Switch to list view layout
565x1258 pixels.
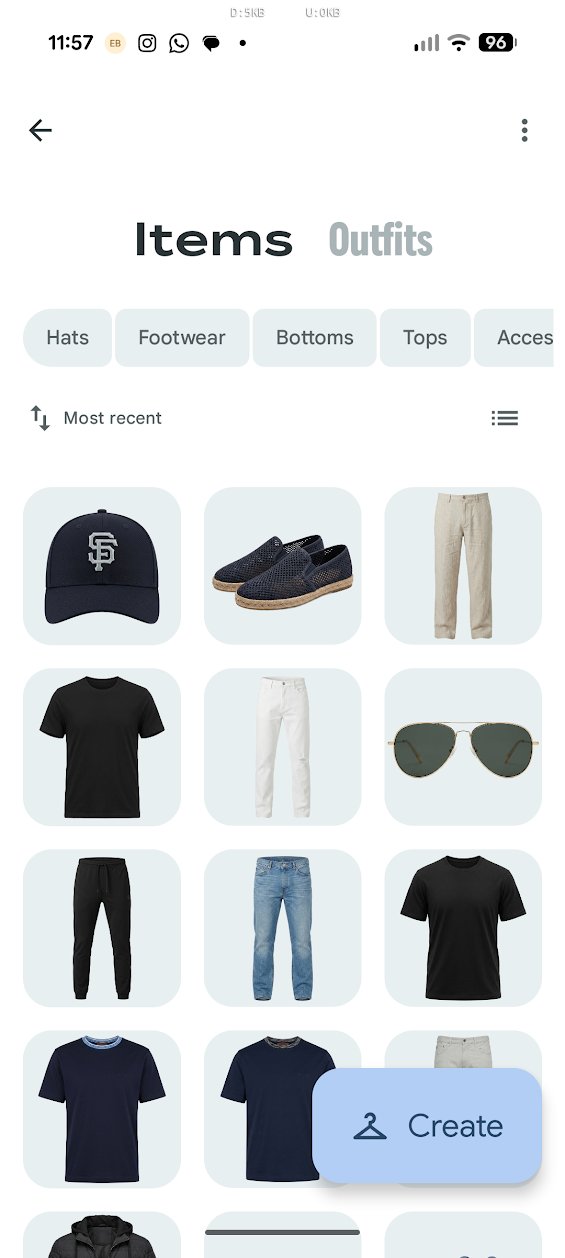[x=505, y=418]
